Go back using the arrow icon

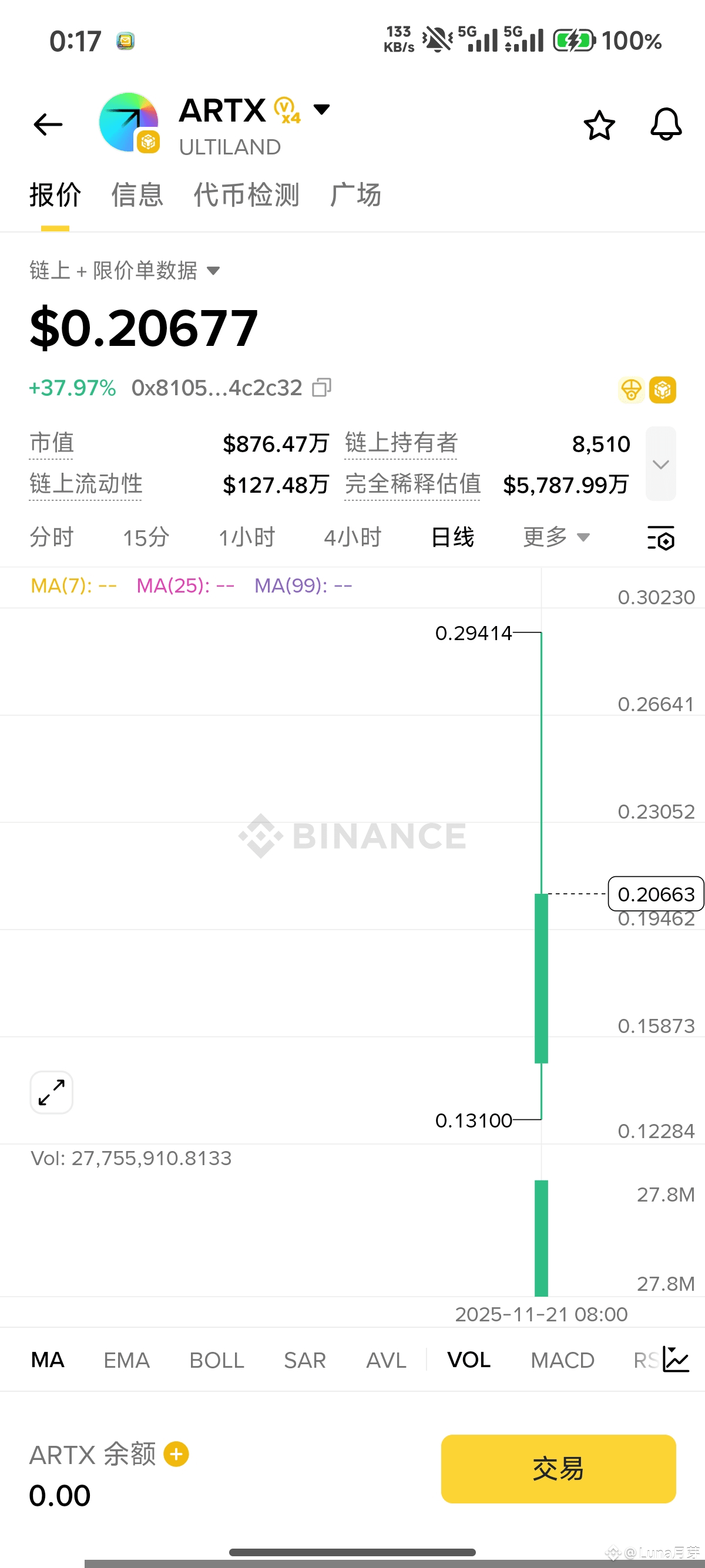(x=48, y=125)
